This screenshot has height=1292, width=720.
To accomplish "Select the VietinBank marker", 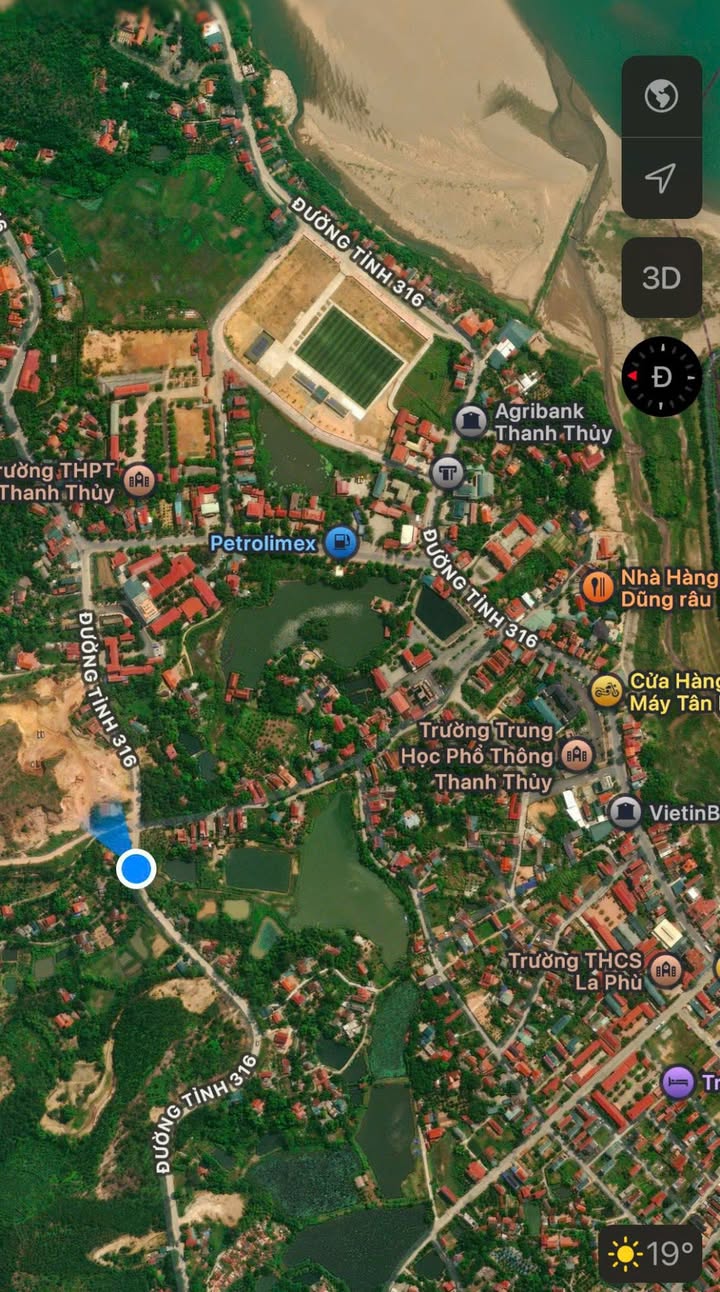I will tap(625, 811).
